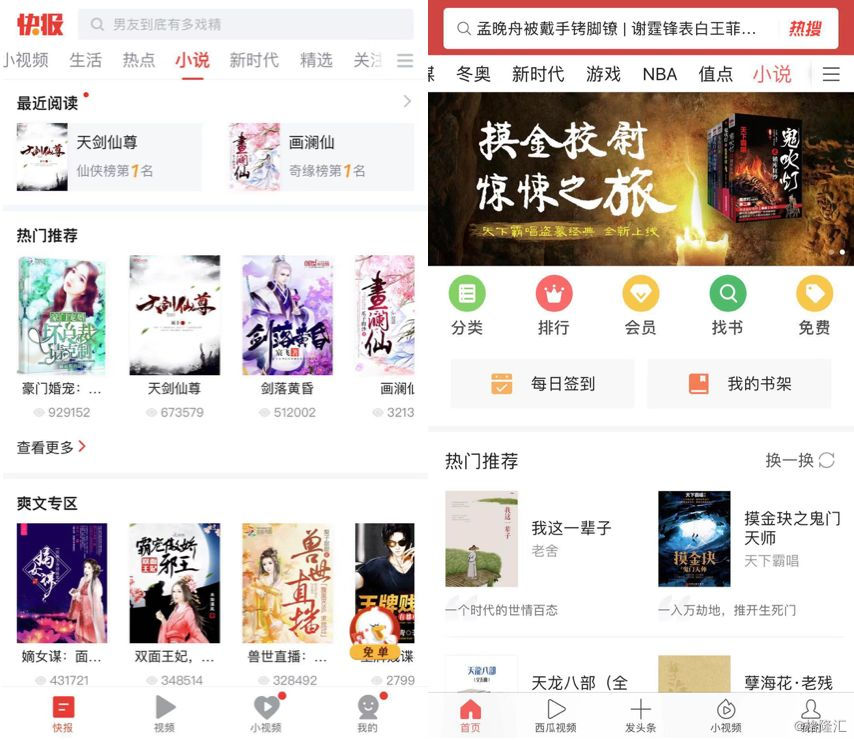Switch to the 热点 tab
The image size is (854, 740).
(138, 61)
